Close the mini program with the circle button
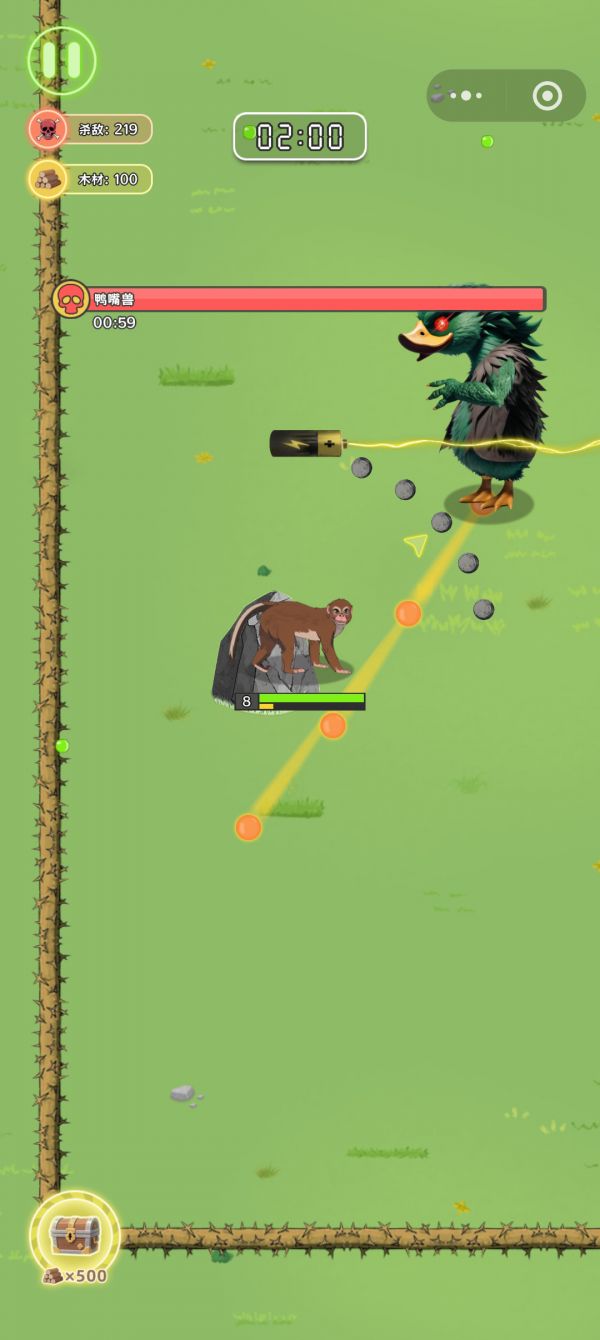The width and height of the screenshot is (600, 1340). [x=547, y=96]
